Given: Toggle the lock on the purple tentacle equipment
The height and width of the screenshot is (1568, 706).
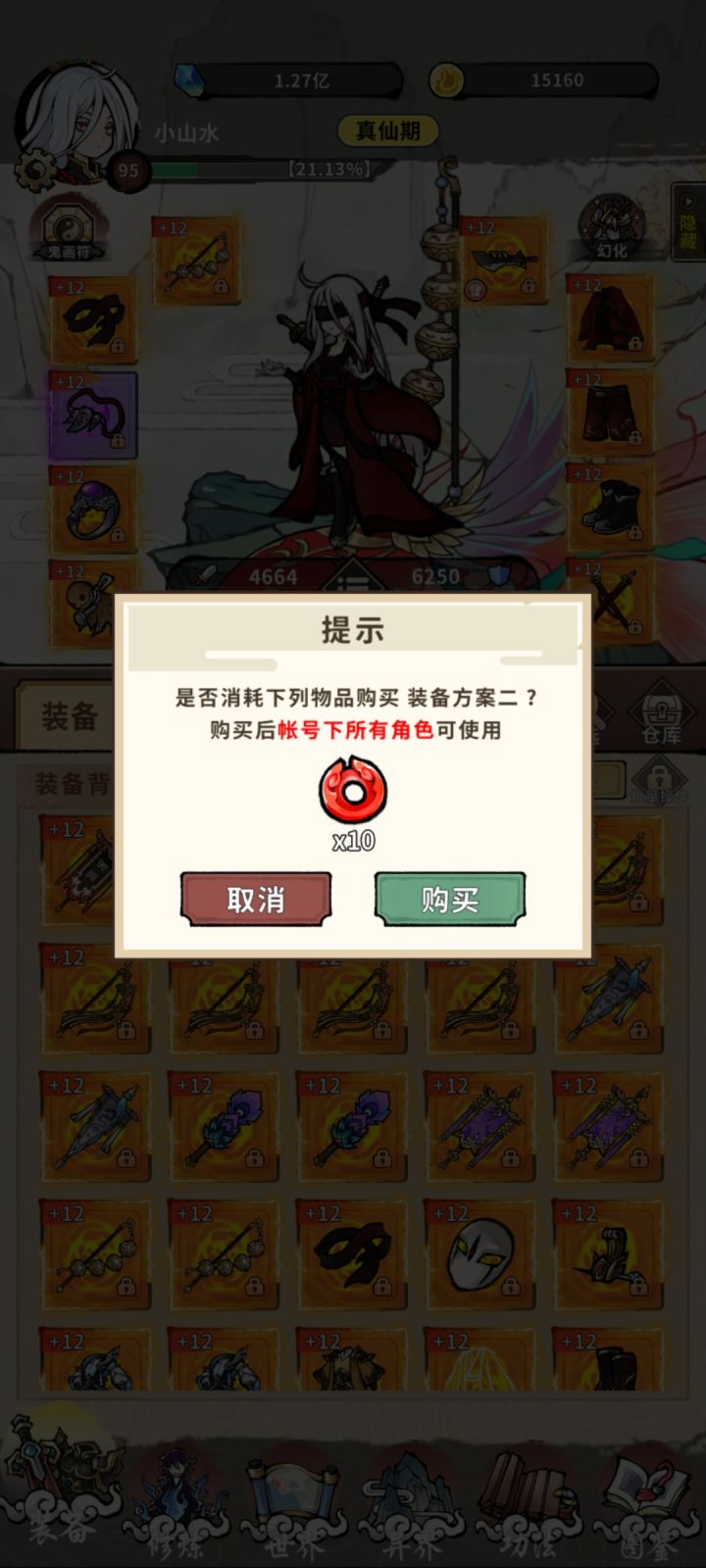Looking at the screenshot, I should pyautogui.click(x=119, y=443).
